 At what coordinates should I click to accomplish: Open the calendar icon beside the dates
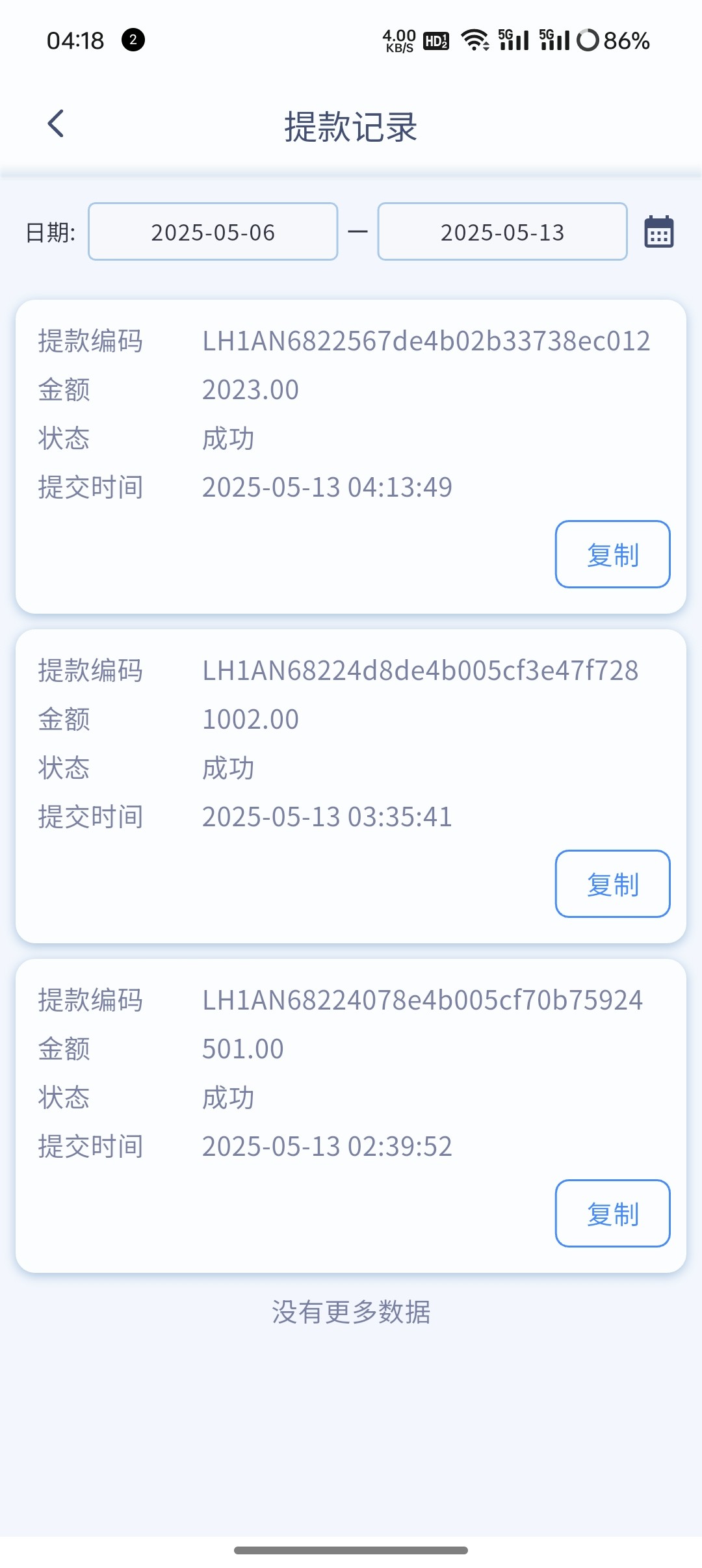pyautogui.click(x=658, y=231)
